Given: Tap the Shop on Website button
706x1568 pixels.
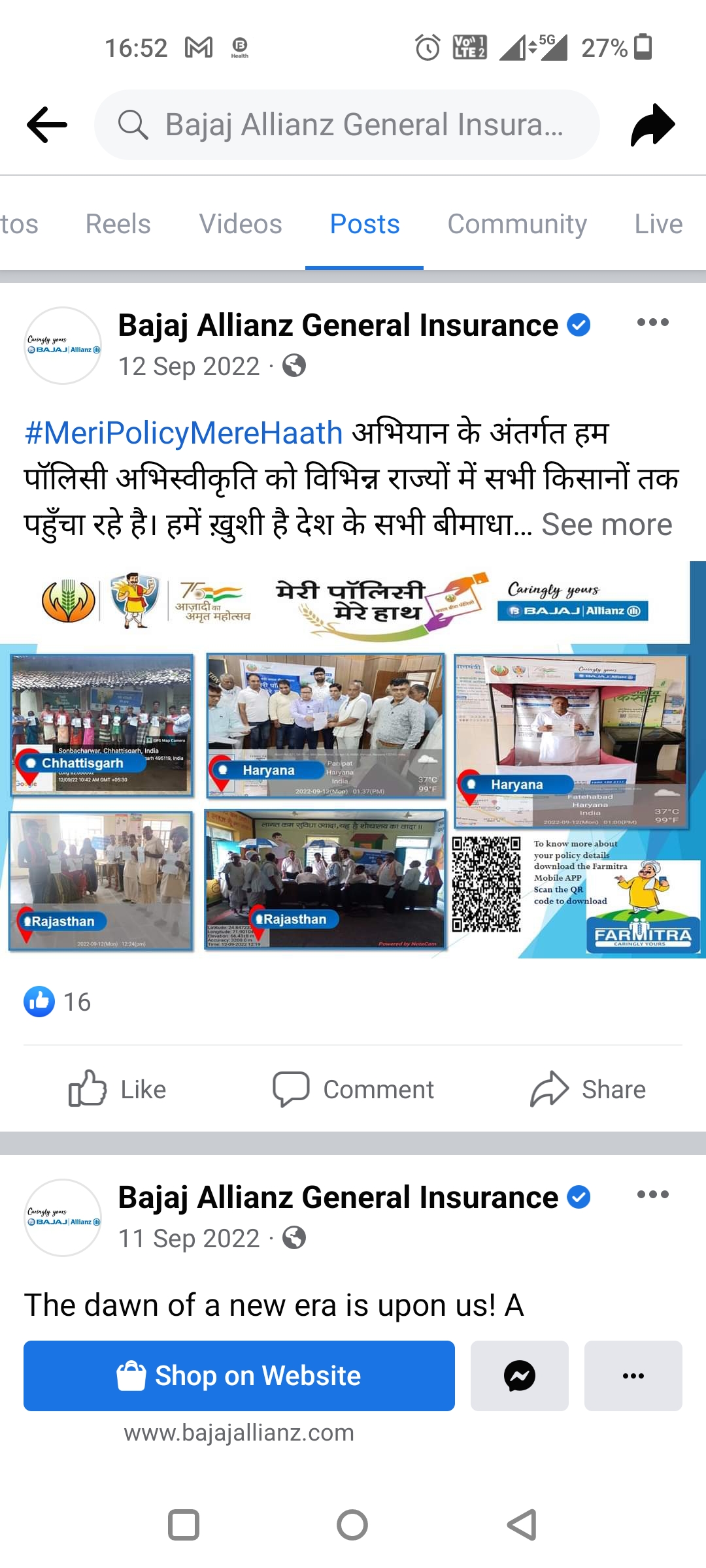Looking at the screenshot, I should click(x=239, y=1375).
